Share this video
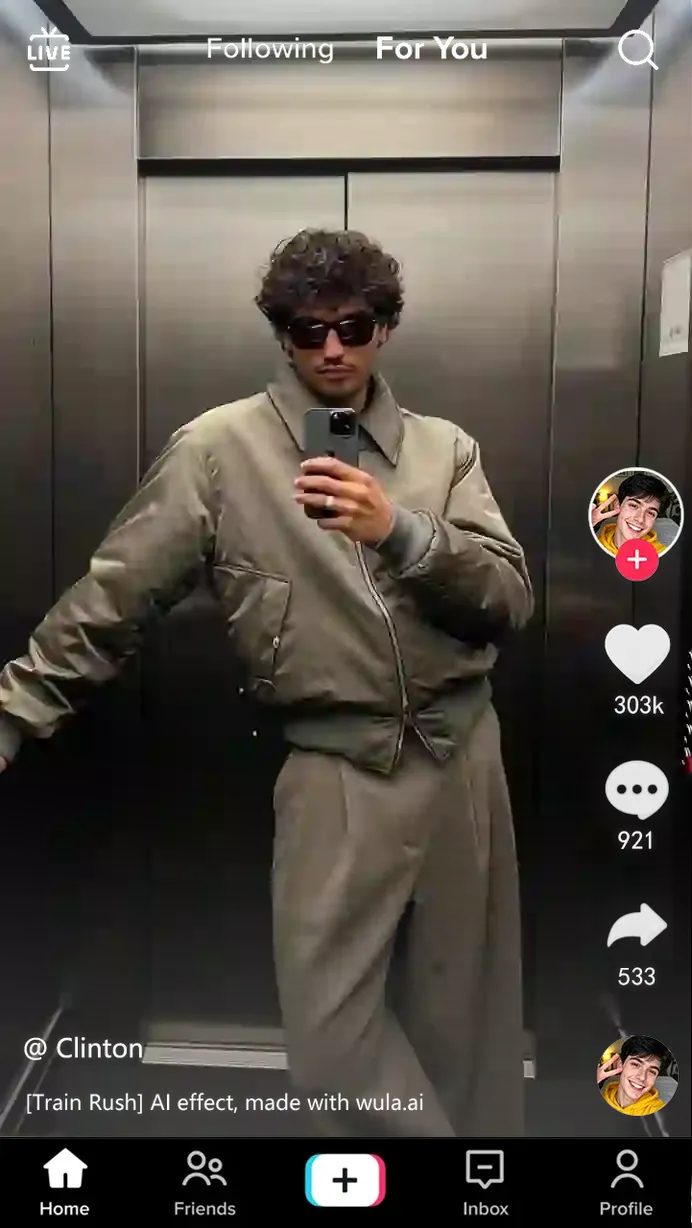 637,927
